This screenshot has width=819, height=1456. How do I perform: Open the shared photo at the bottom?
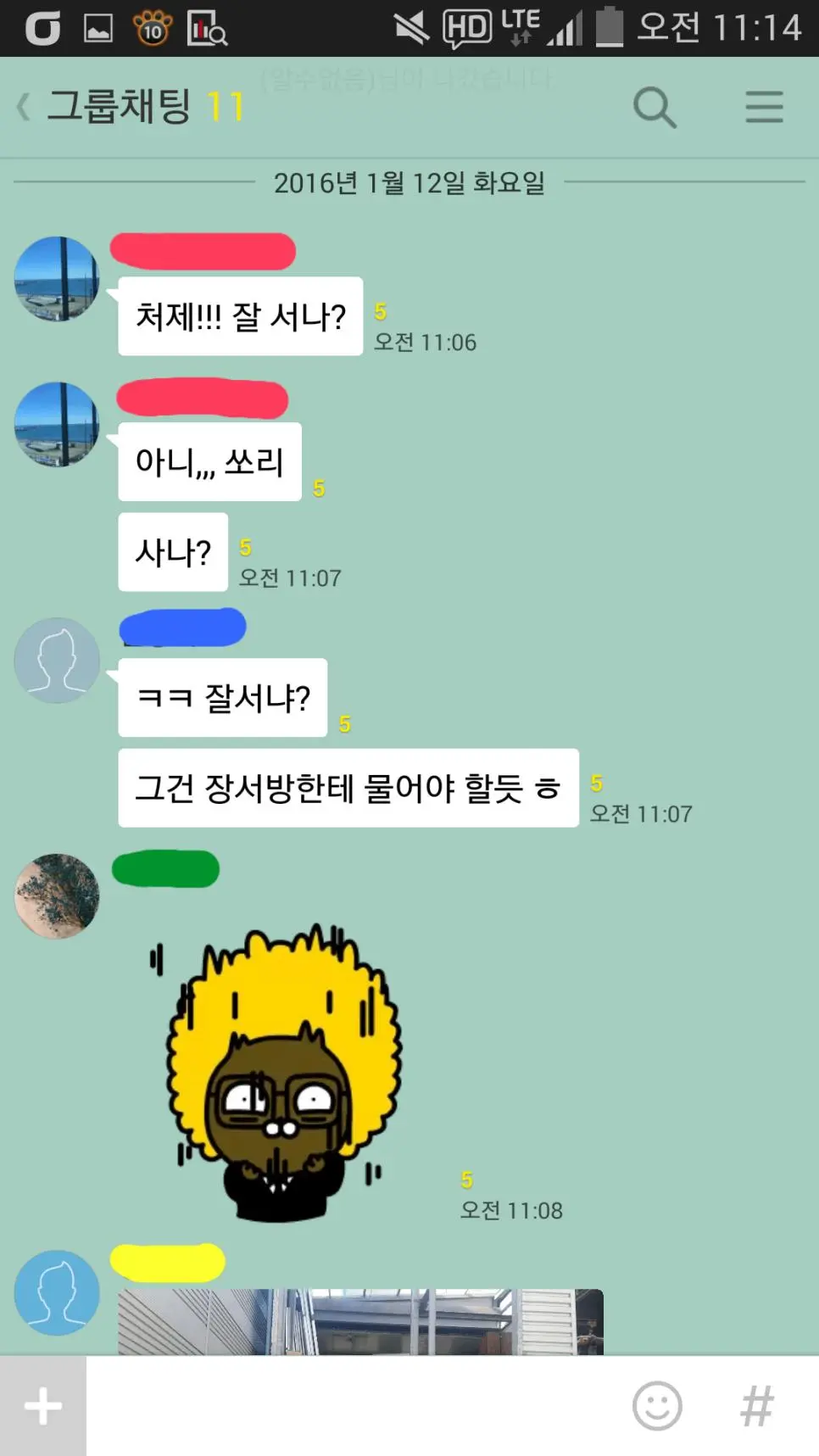[360, 1321]
